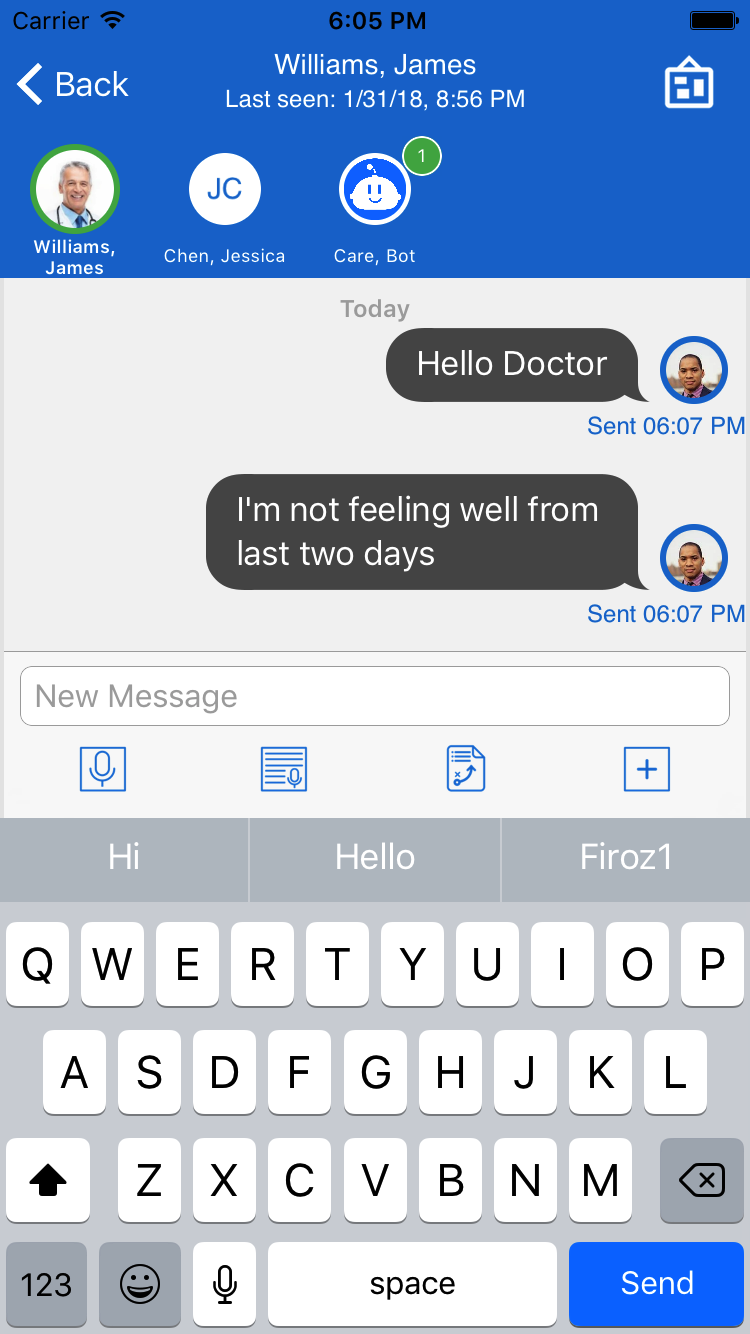The image size is (750, 1334).
Task: Insert the suggestion "Hi"
Action: coord(124,858)
